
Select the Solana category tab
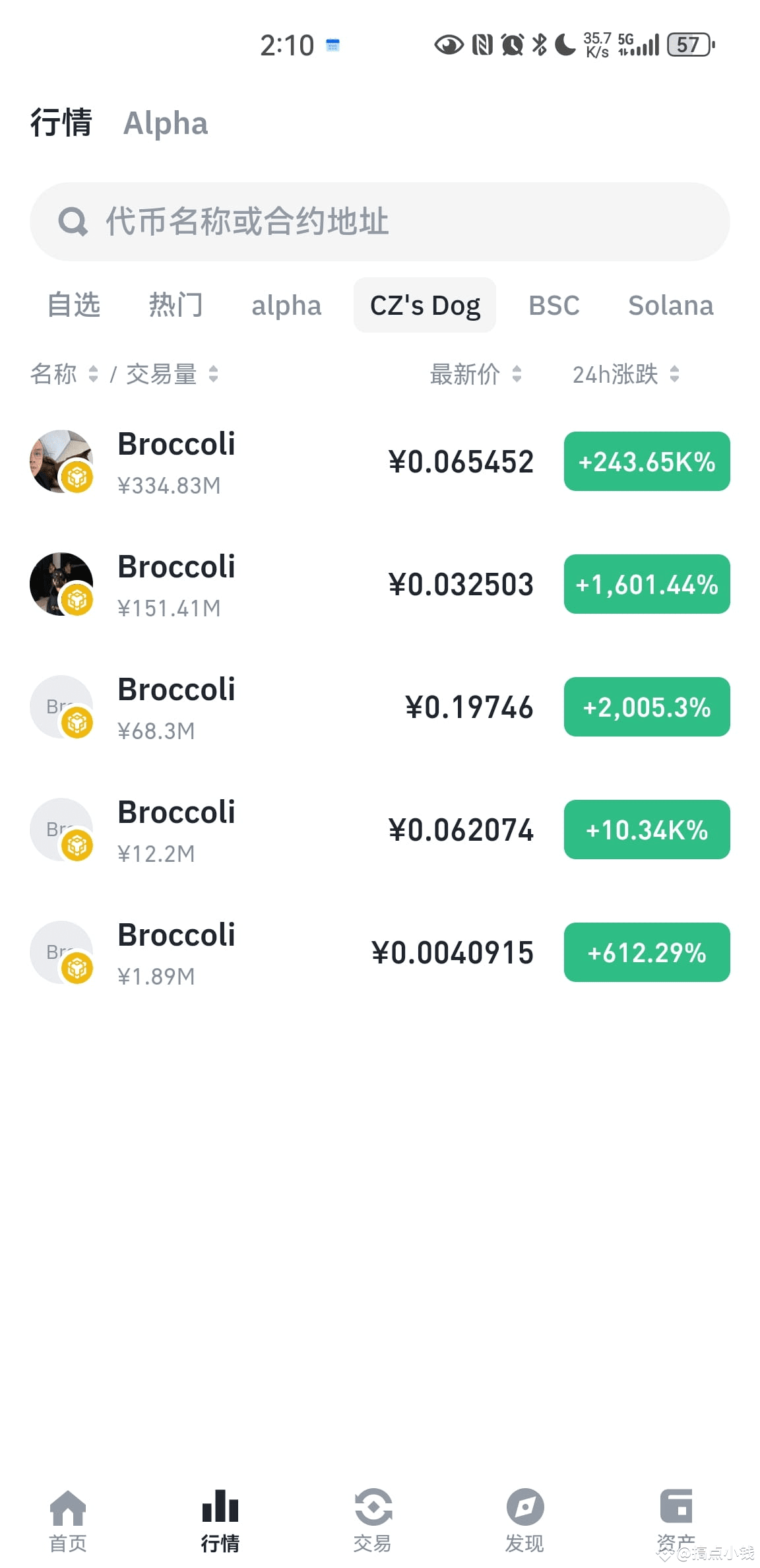(x=670, y=306)
